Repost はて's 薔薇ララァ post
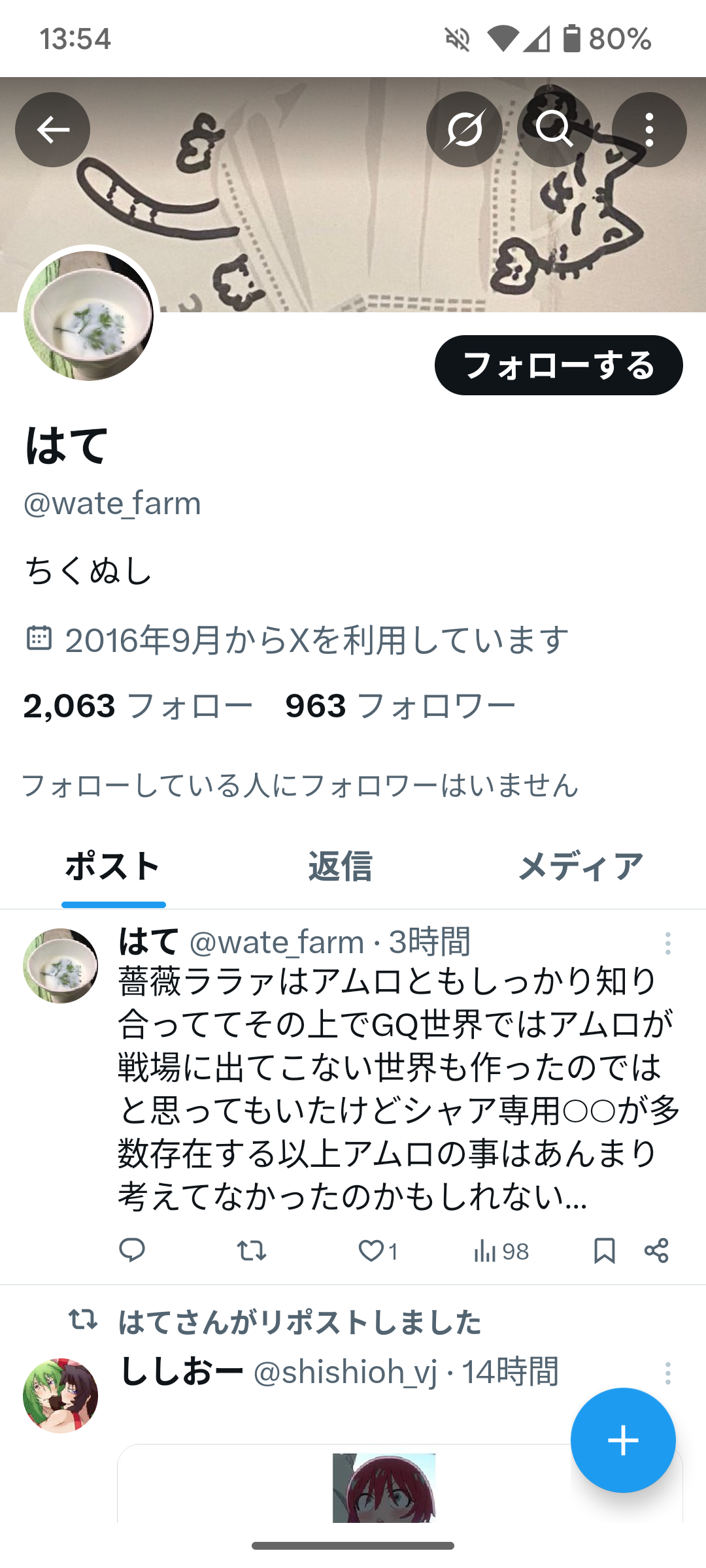 click(x=251, y=1250)
